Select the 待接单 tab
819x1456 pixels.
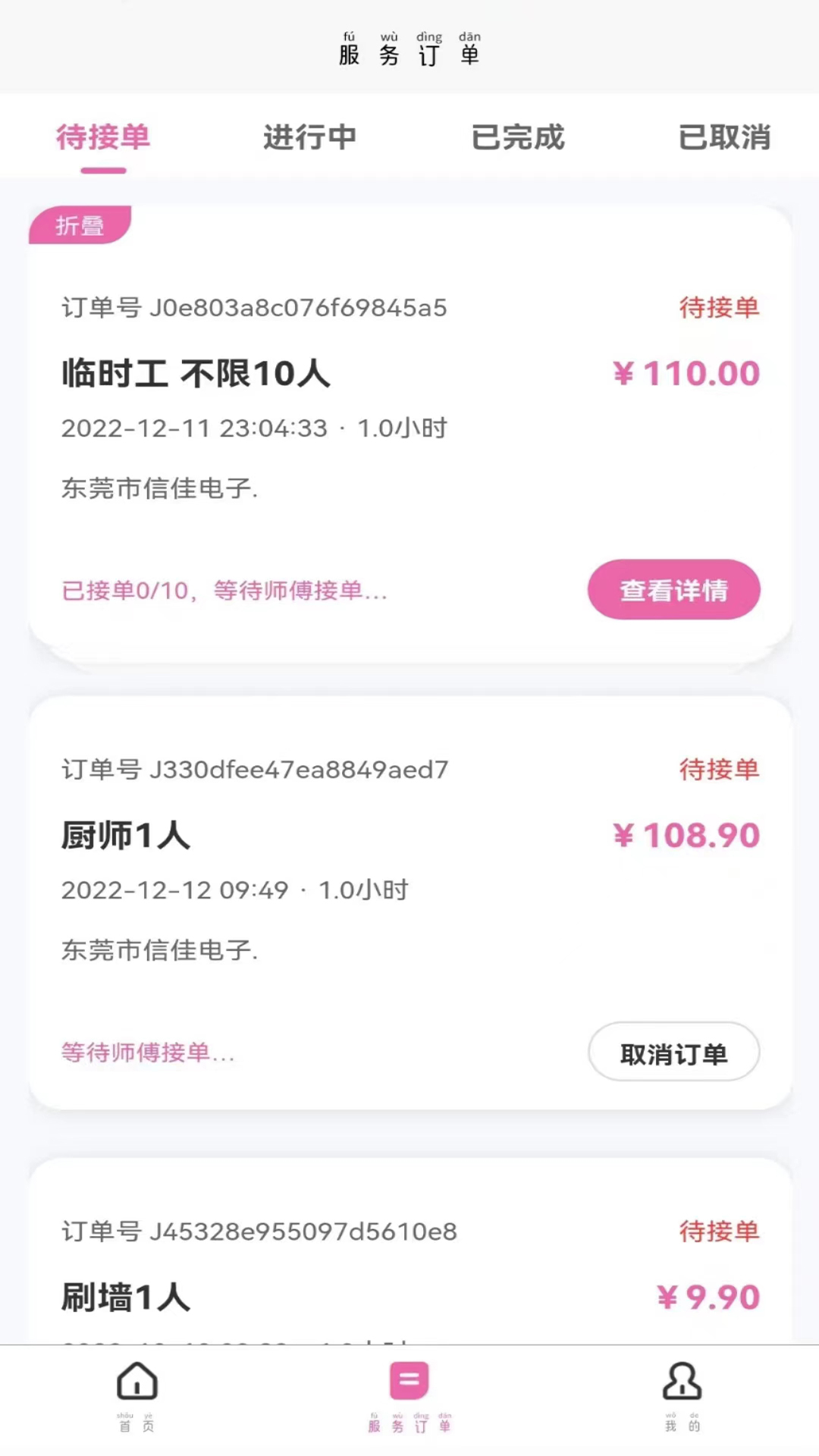click(103, 137)
